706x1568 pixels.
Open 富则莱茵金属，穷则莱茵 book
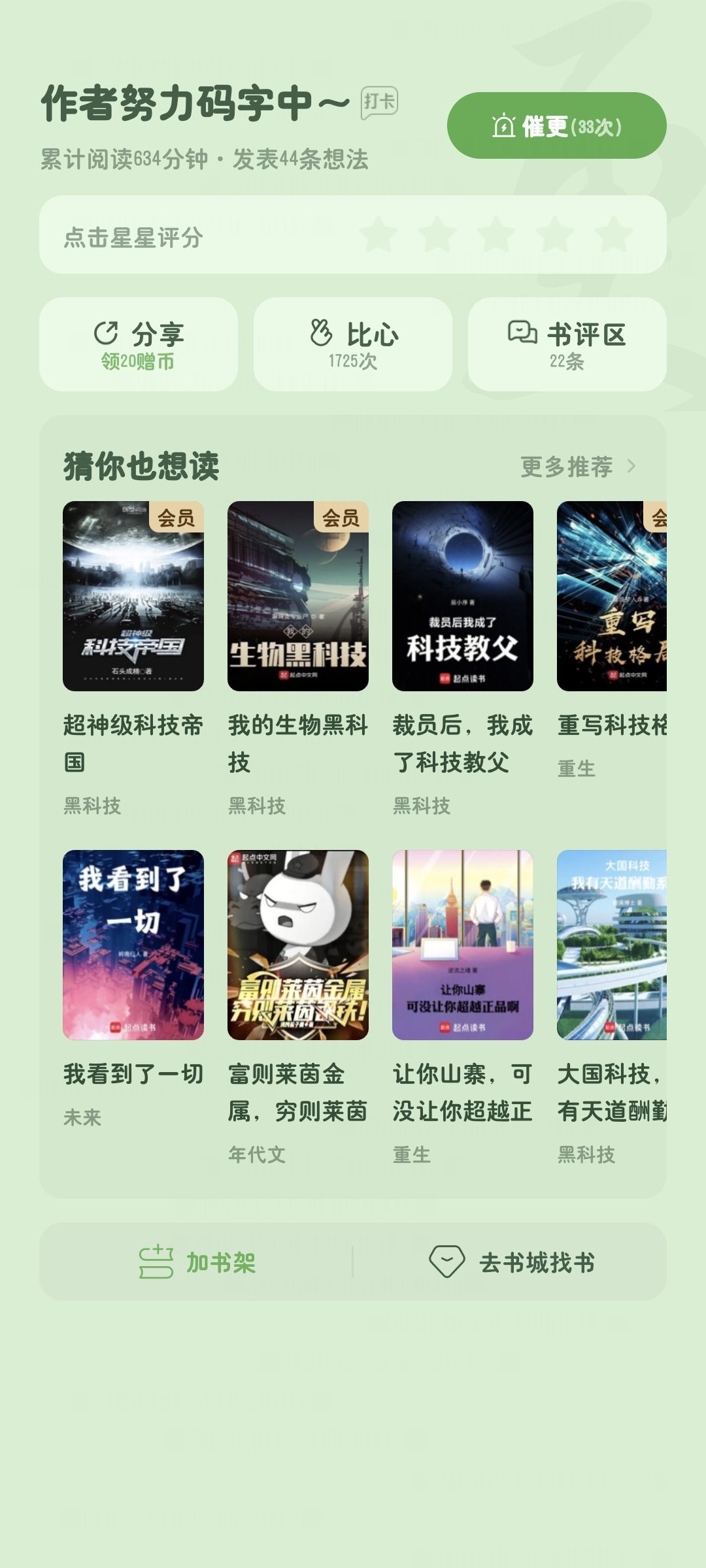[x=298, y=1007]
